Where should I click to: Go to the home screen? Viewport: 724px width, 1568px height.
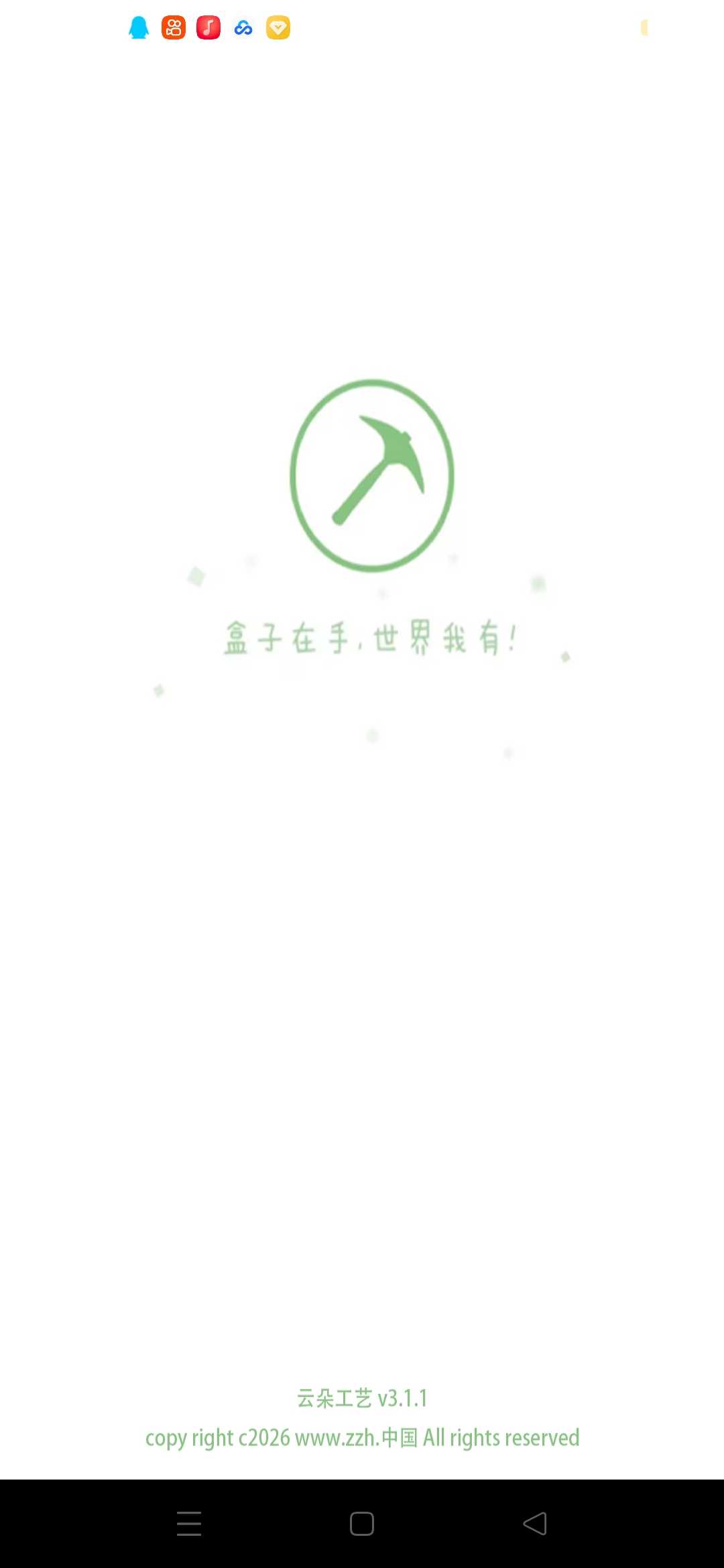coord(362,1523)
